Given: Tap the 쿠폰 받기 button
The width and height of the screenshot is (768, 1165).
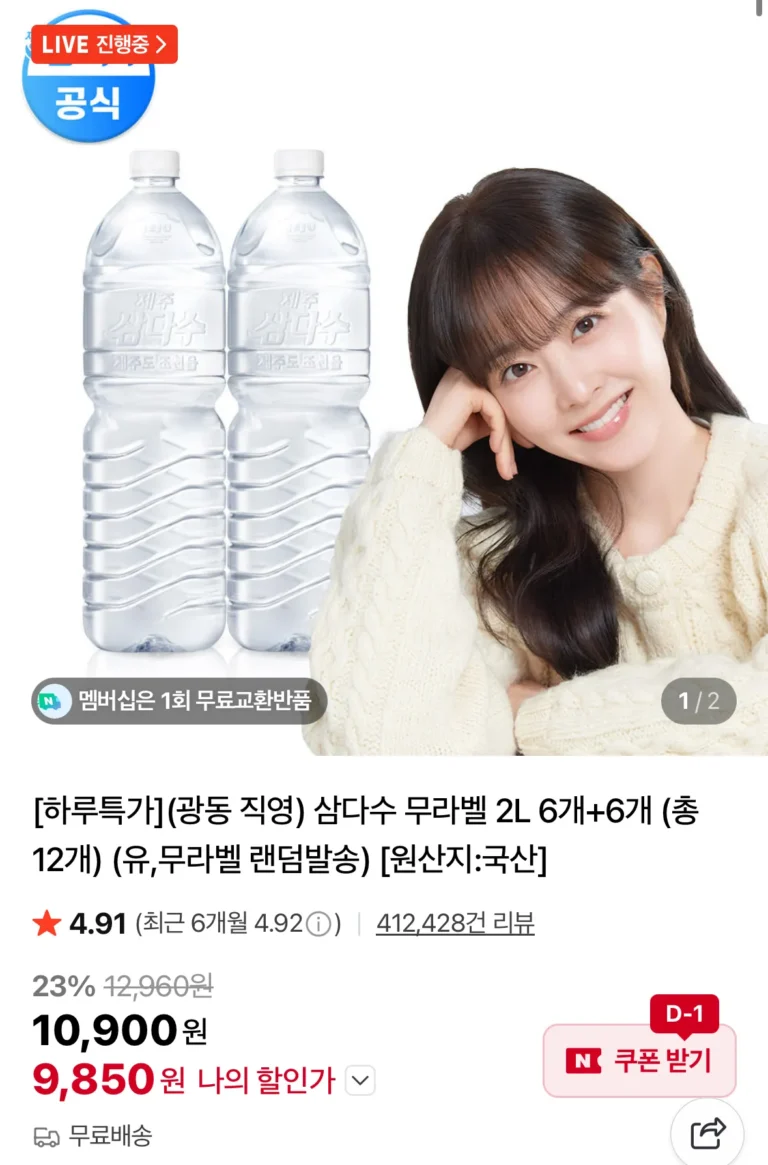Looking at the screenshot, I should [640, 1061].
